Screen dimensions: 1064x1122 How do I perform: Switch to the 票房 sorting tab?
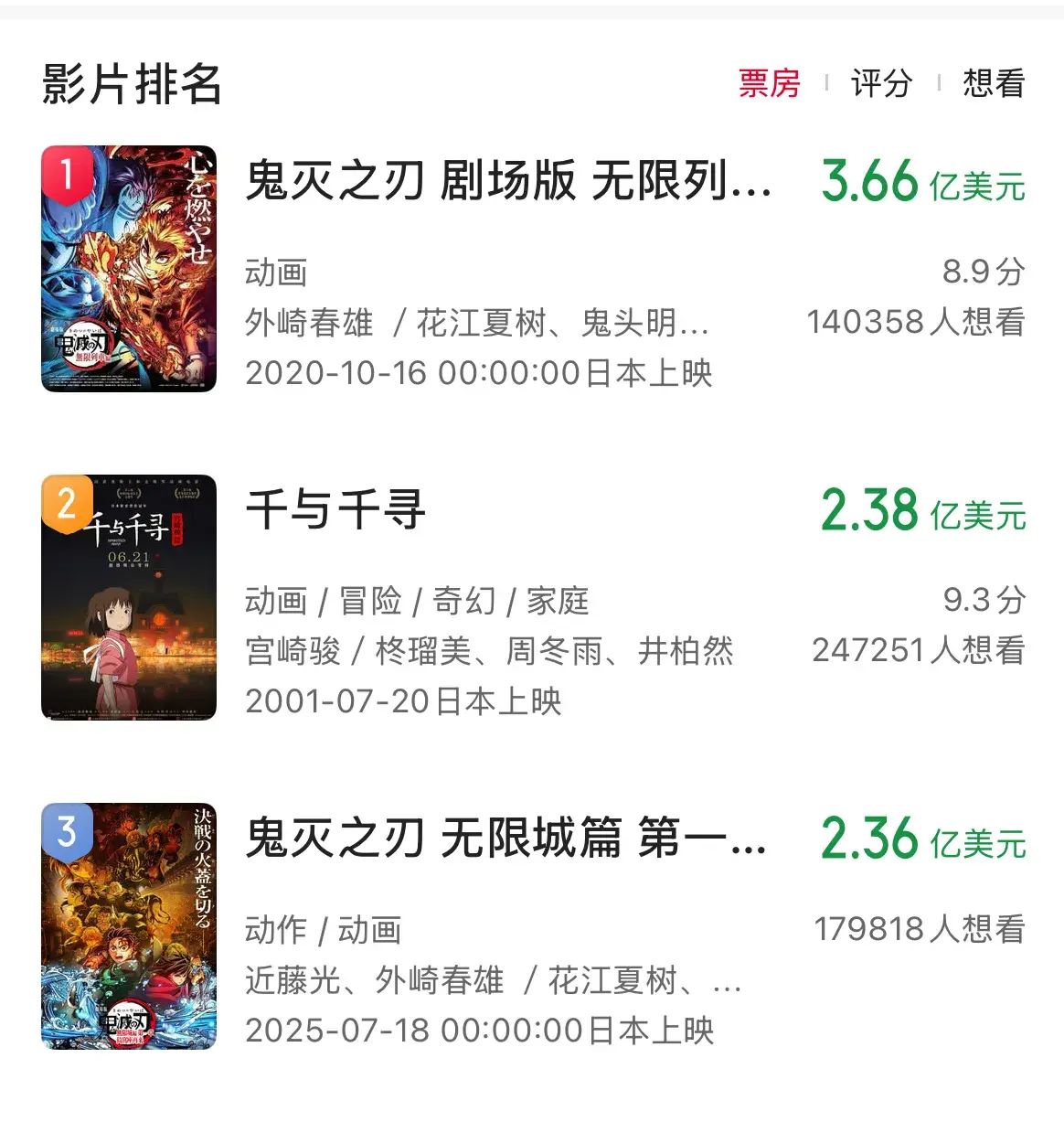pos(769,84)
